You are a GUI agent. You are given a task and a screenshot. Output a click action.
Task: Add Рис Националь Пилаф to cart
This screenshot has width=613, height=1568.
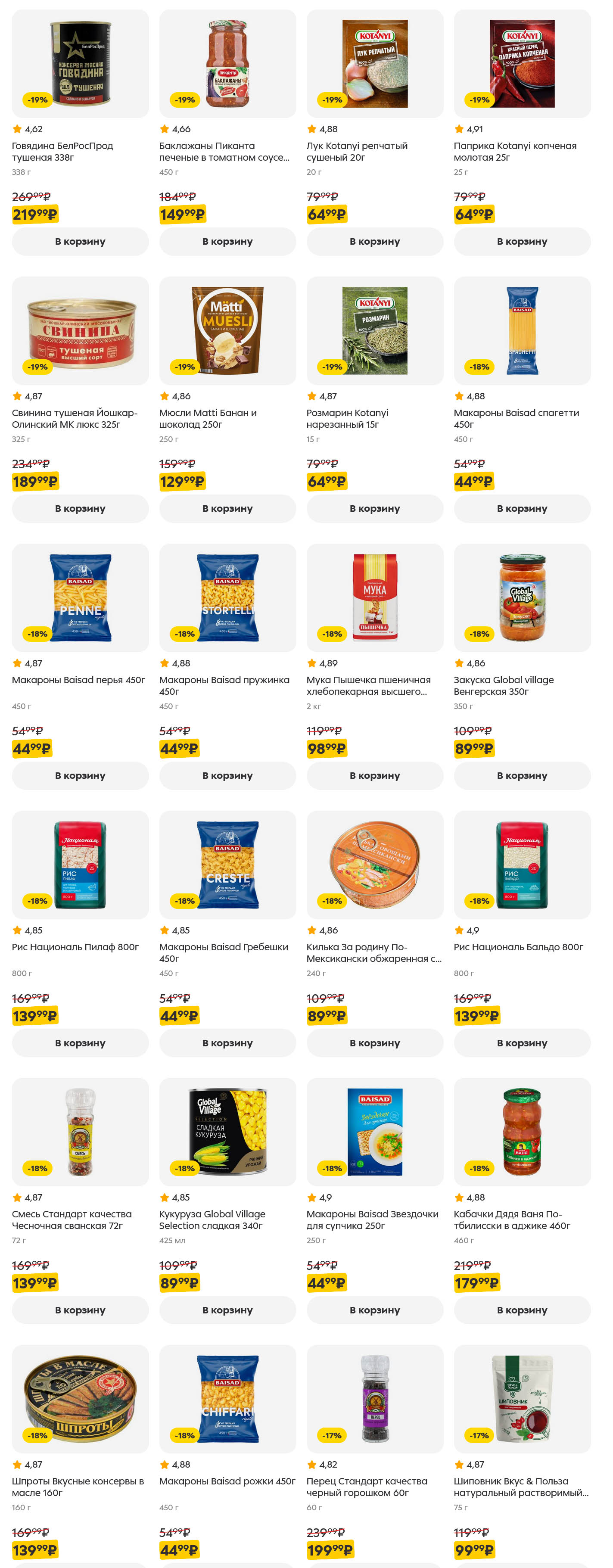pyautogui.click(x=80, y=1043)
